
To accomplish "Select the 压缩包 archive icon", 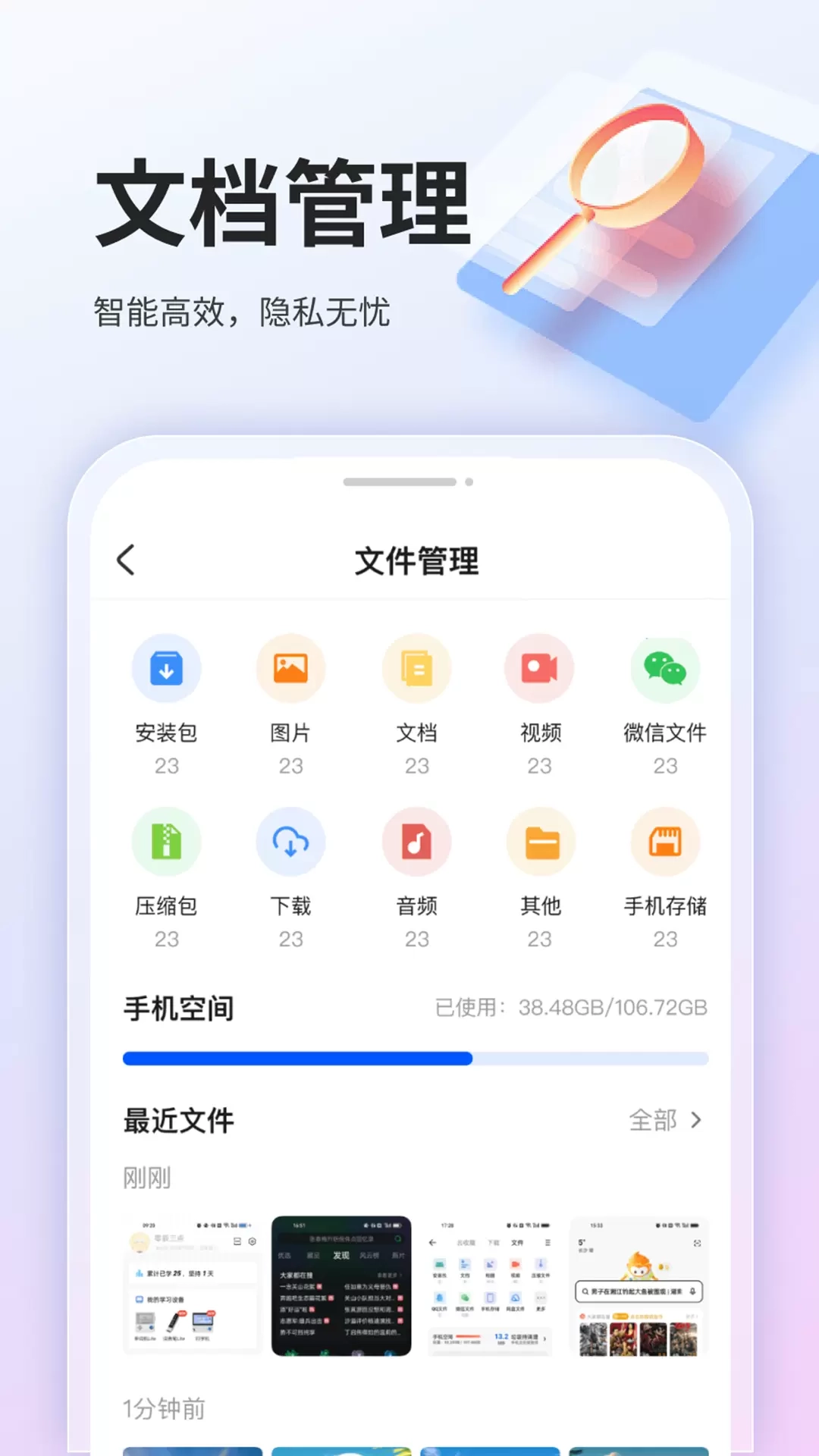I will [166, 842].
